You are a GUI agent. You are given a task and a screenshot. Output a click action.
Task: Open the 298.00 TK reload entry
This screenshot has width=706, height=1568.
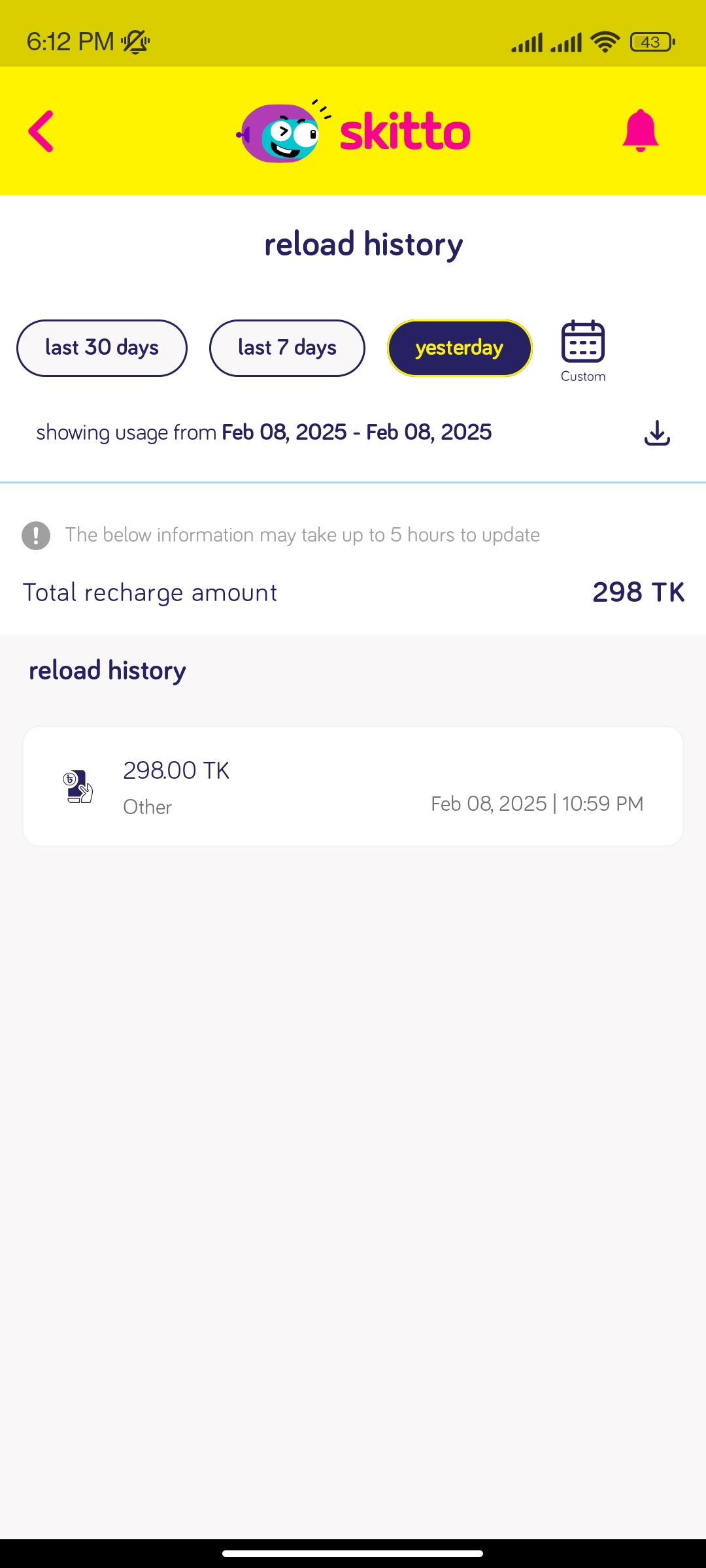coord(353,786)
